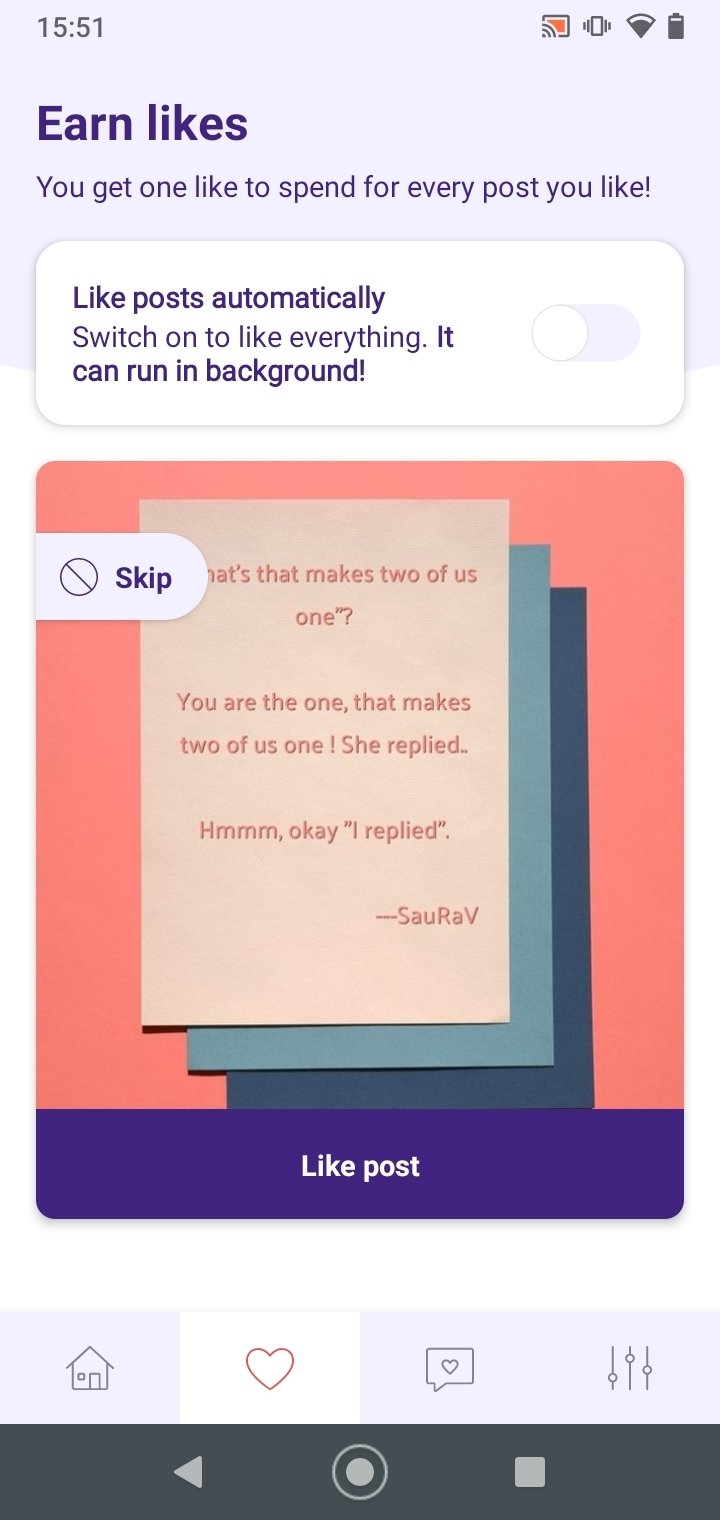The width and height of the screenshot is (720, 1520).
Task: Enable the Like posts automatically switch
Action: pyautogui.click(x=585, y=333)
